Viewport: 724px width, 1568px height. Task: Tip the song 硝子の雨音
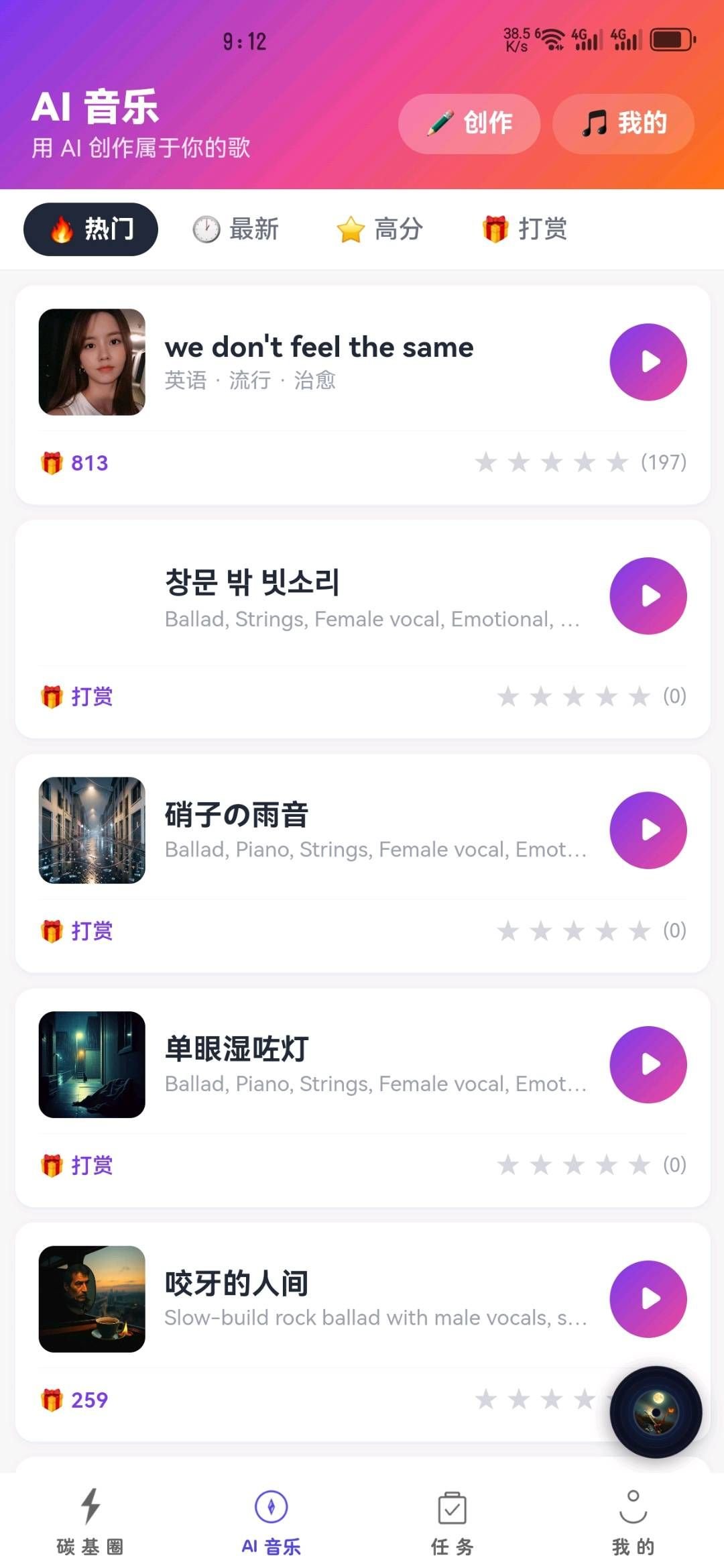[x=77, y=931]
